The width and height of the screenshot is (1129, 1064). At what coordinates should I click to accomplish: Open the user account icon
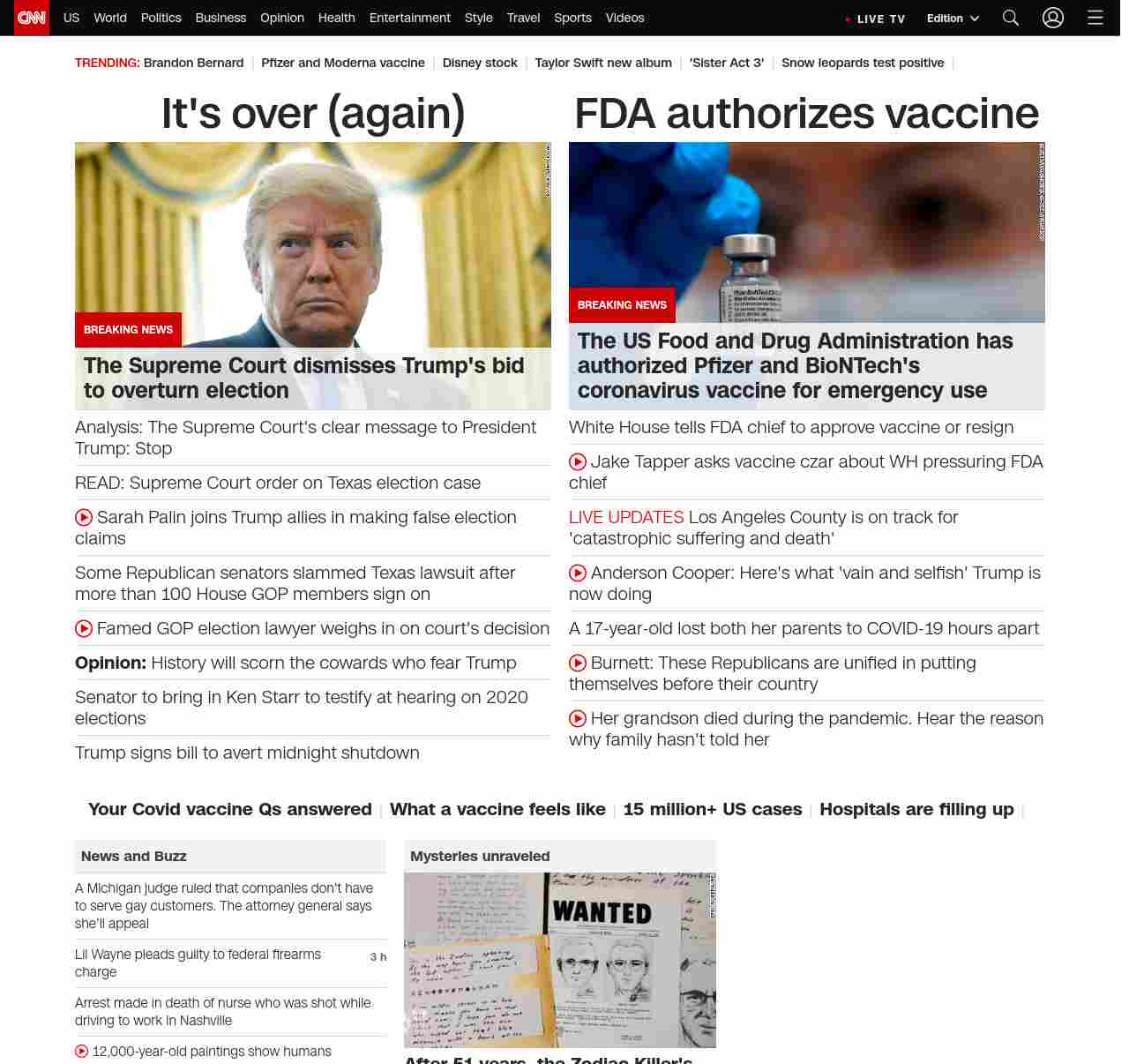click(1053, 18)
